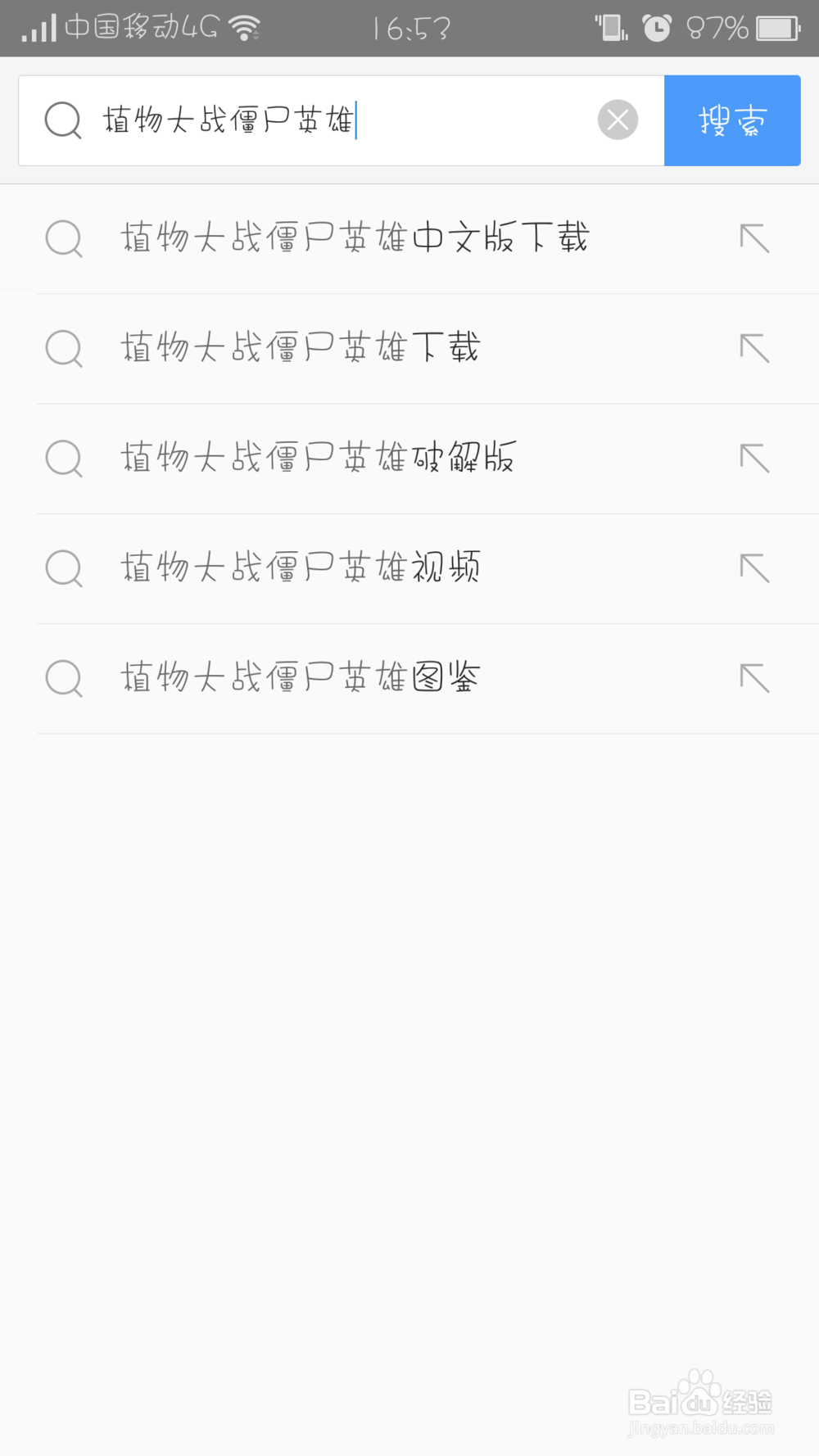The image size is (819, 1456).
Task: Tap the magnifier icon next to 植物大战僵尸英雄中文版下载
Action: [x=63, y=238]
